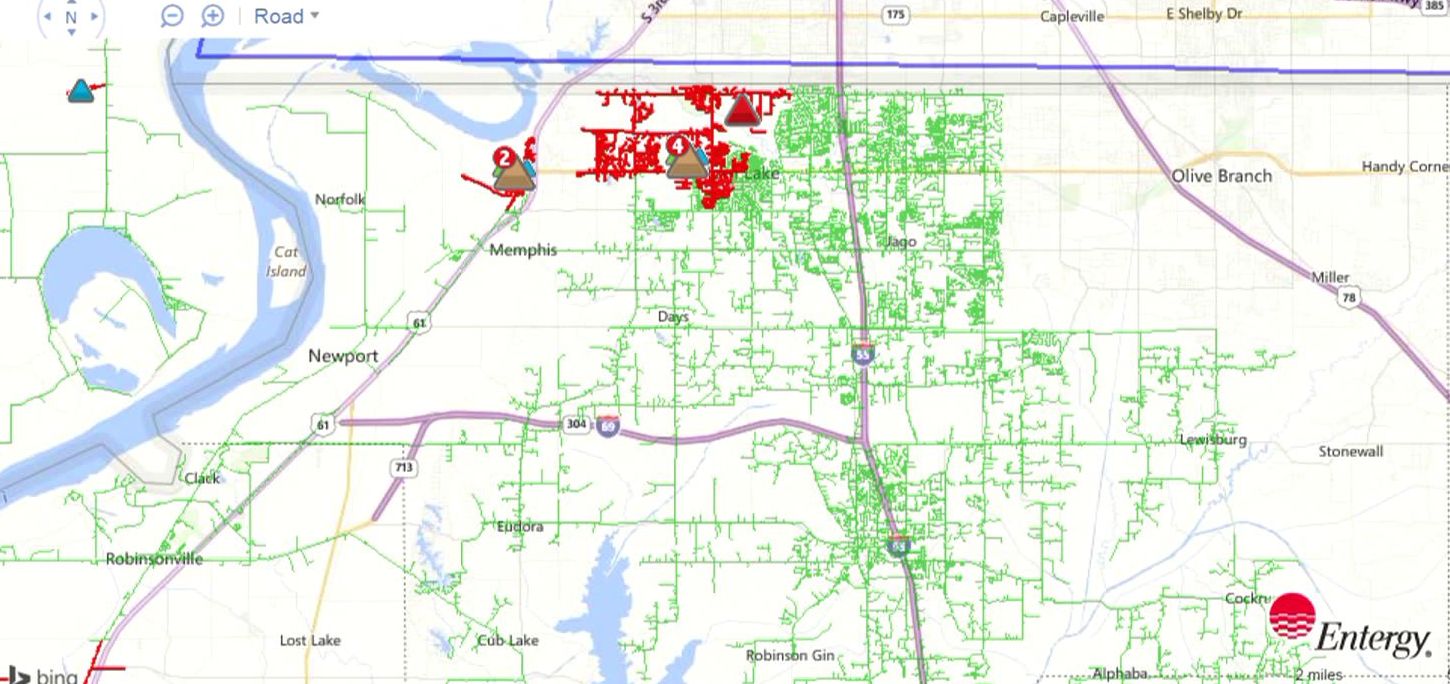Image resolution: width=1450 pixels, height=684 pixels.
Task: Open the outage cluster marker labeled 4
Action: point(685,160)
